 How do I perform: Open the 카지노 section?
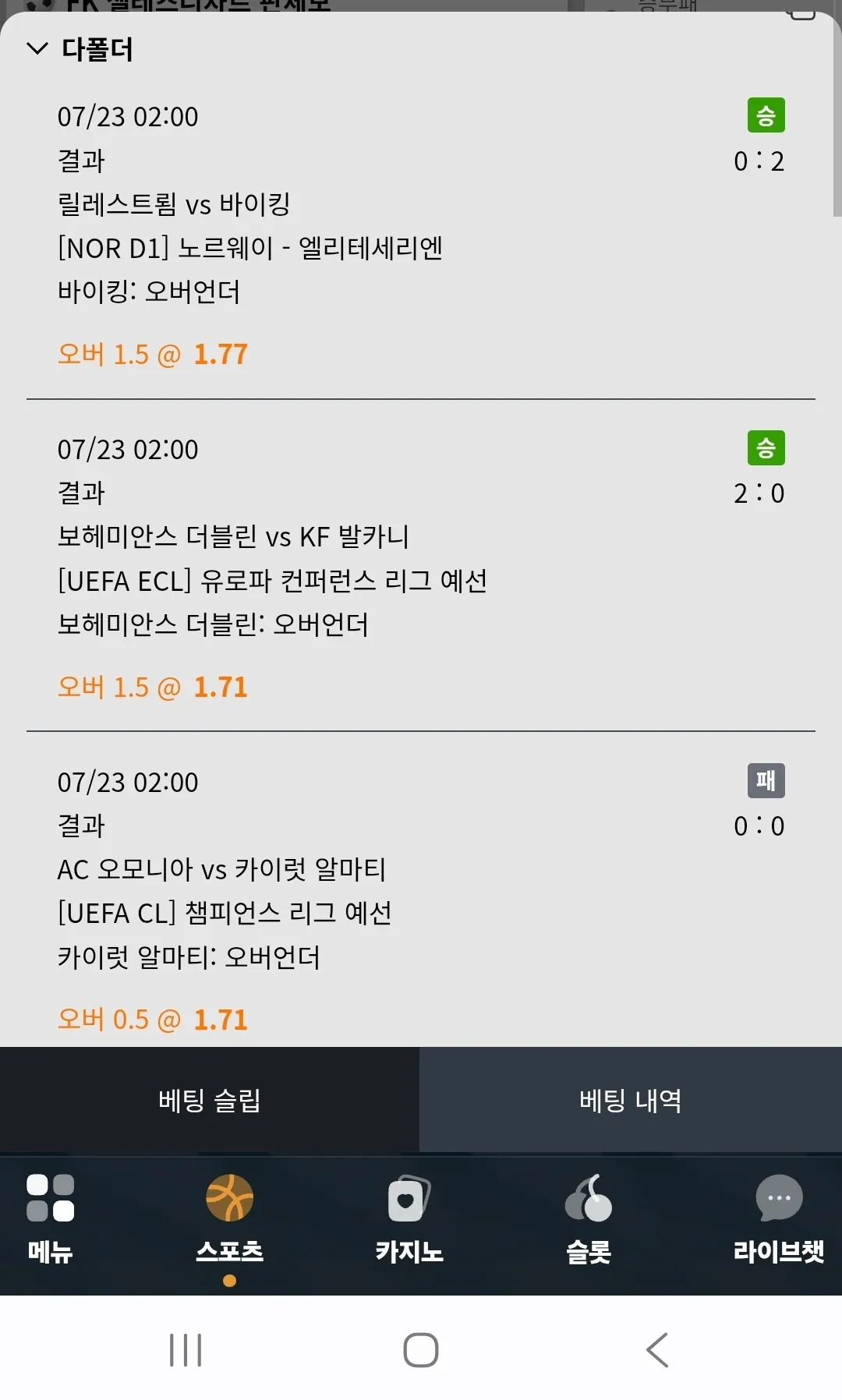(409, 1219)
